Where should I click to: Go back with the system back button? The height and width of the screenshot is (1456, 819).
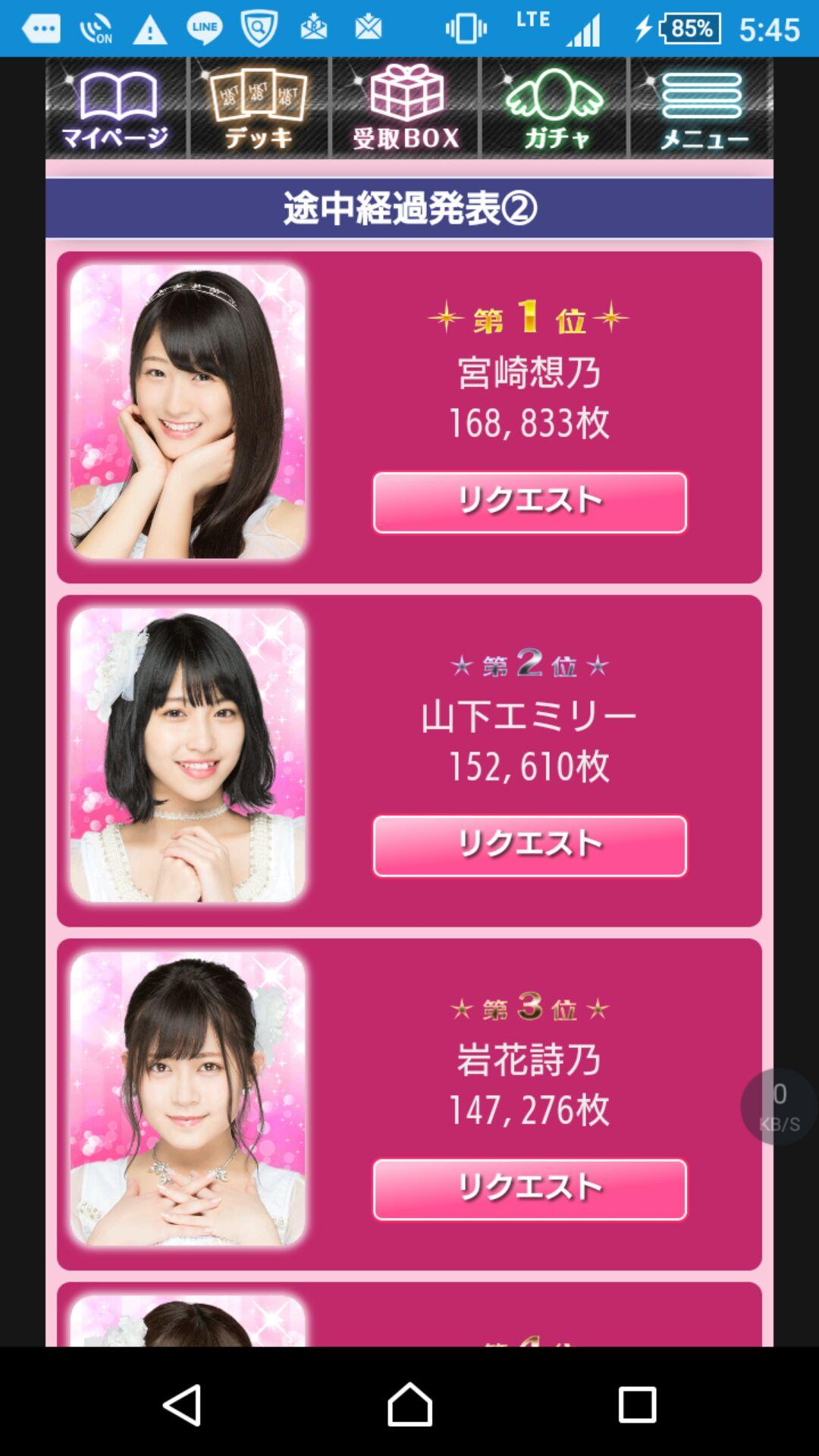183,1404
